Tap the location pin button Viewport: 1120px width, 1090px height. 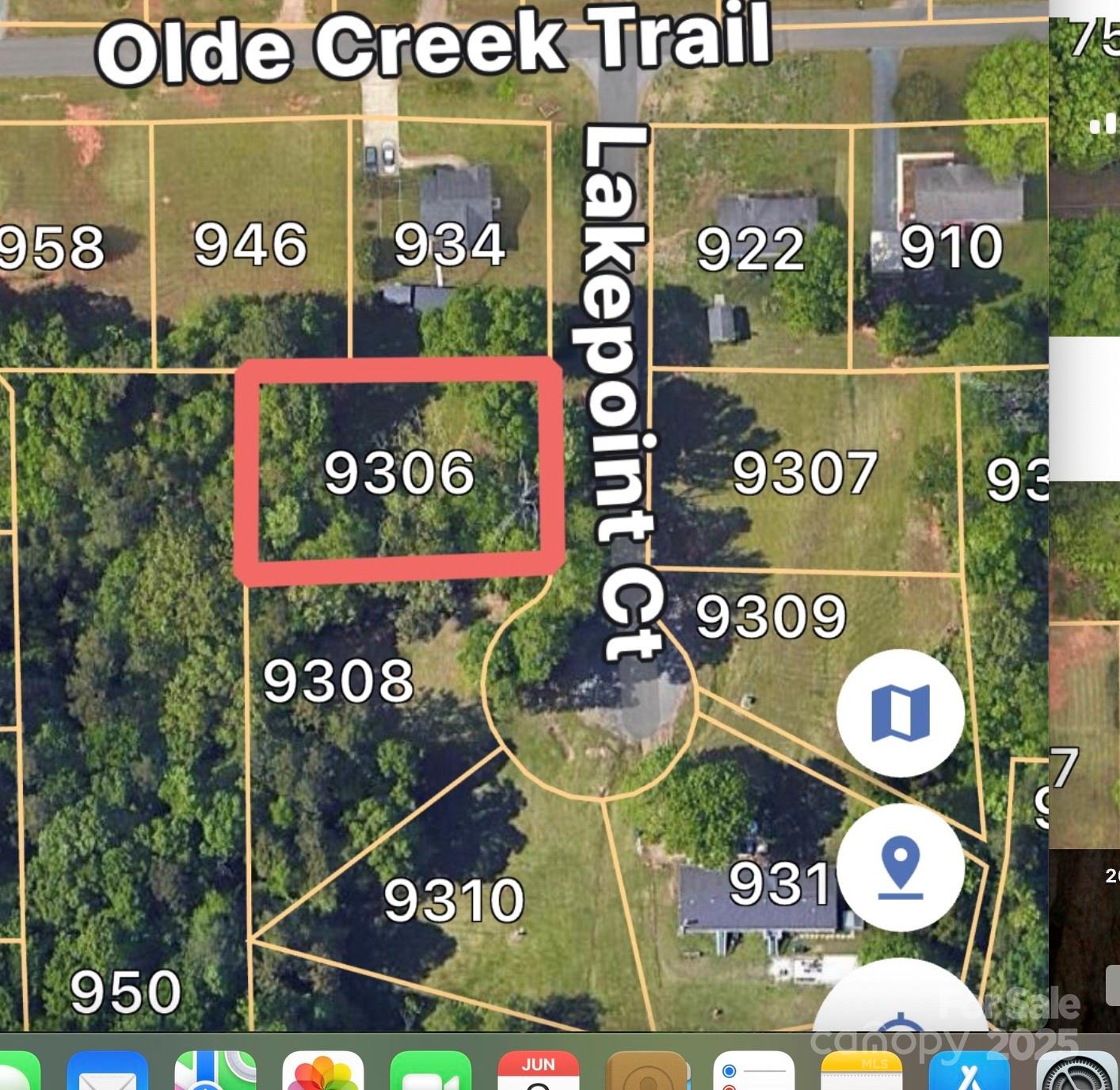900,867
